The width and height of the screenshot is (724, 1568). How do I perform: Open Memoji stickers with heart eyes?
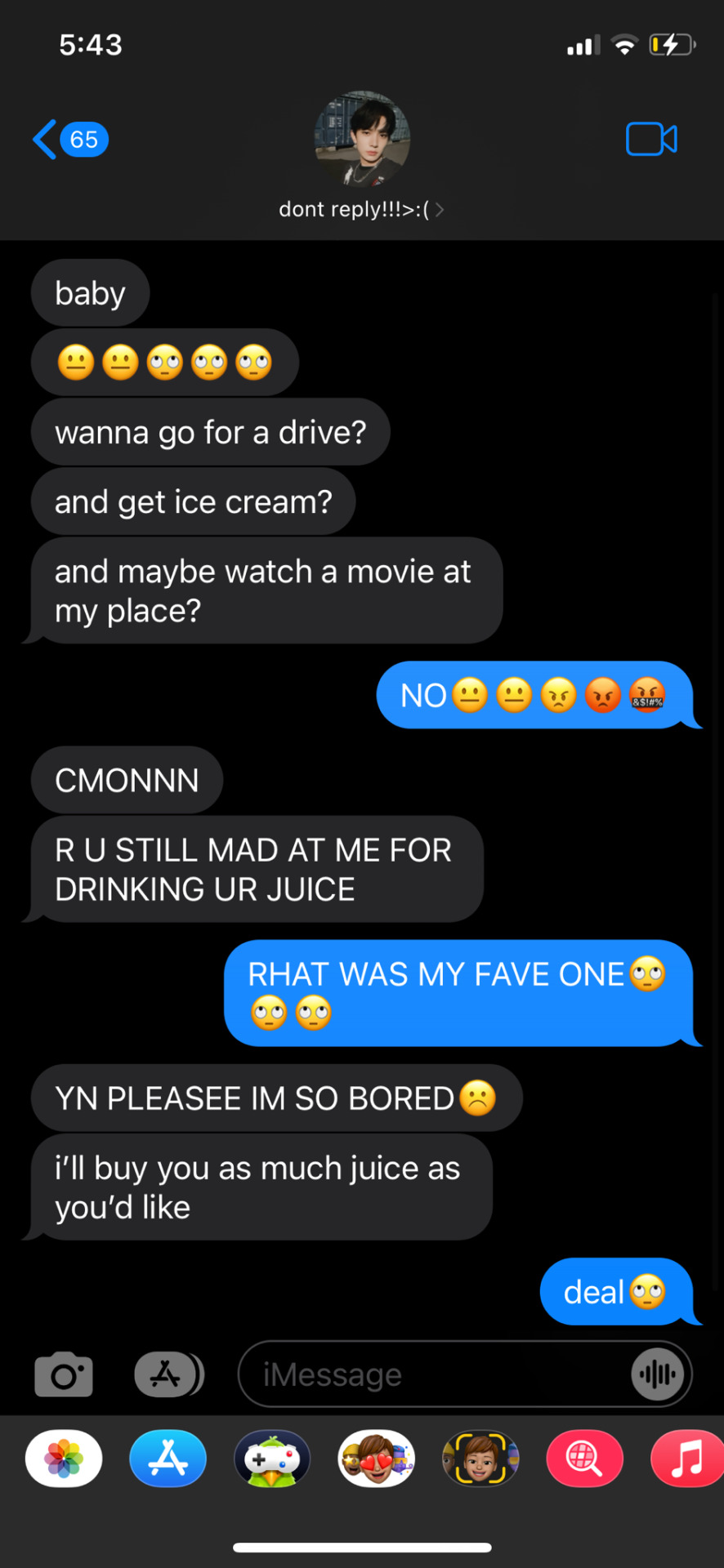pyautogui.click(x=376, y=1459)
